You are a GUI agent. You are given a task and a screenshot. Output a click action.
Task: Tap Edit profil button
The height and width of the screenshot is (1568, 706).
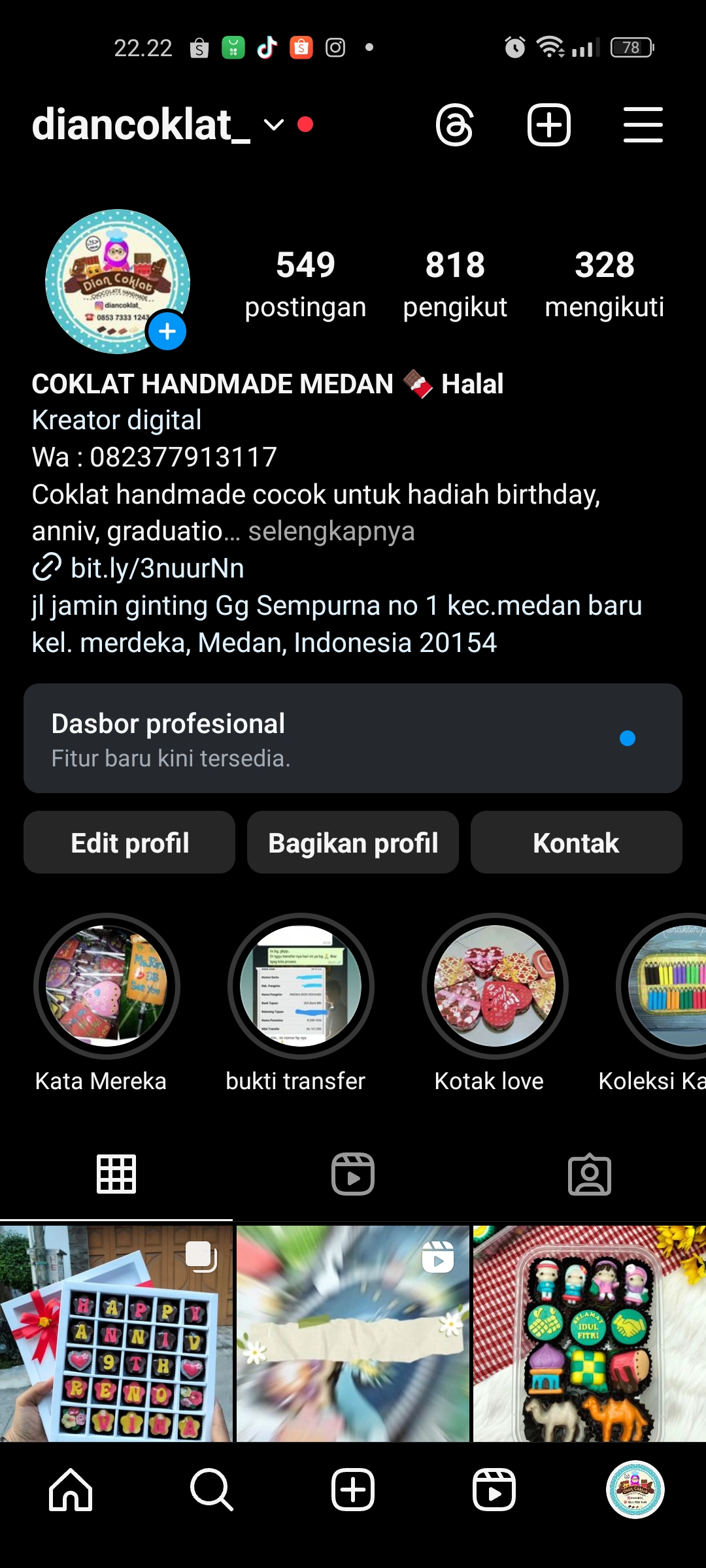click(x=129, y=843)
